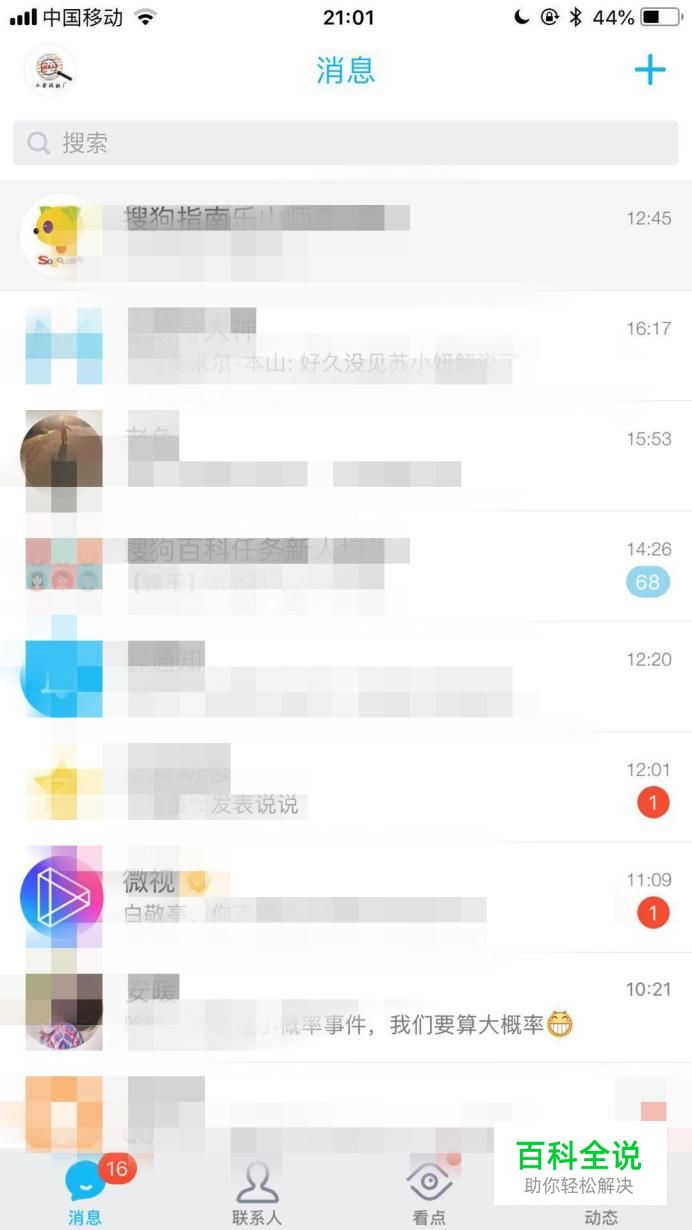Open the notification thread from 12:20
This screenshot has height=1230, width=692.
click(x=345, y=676)
